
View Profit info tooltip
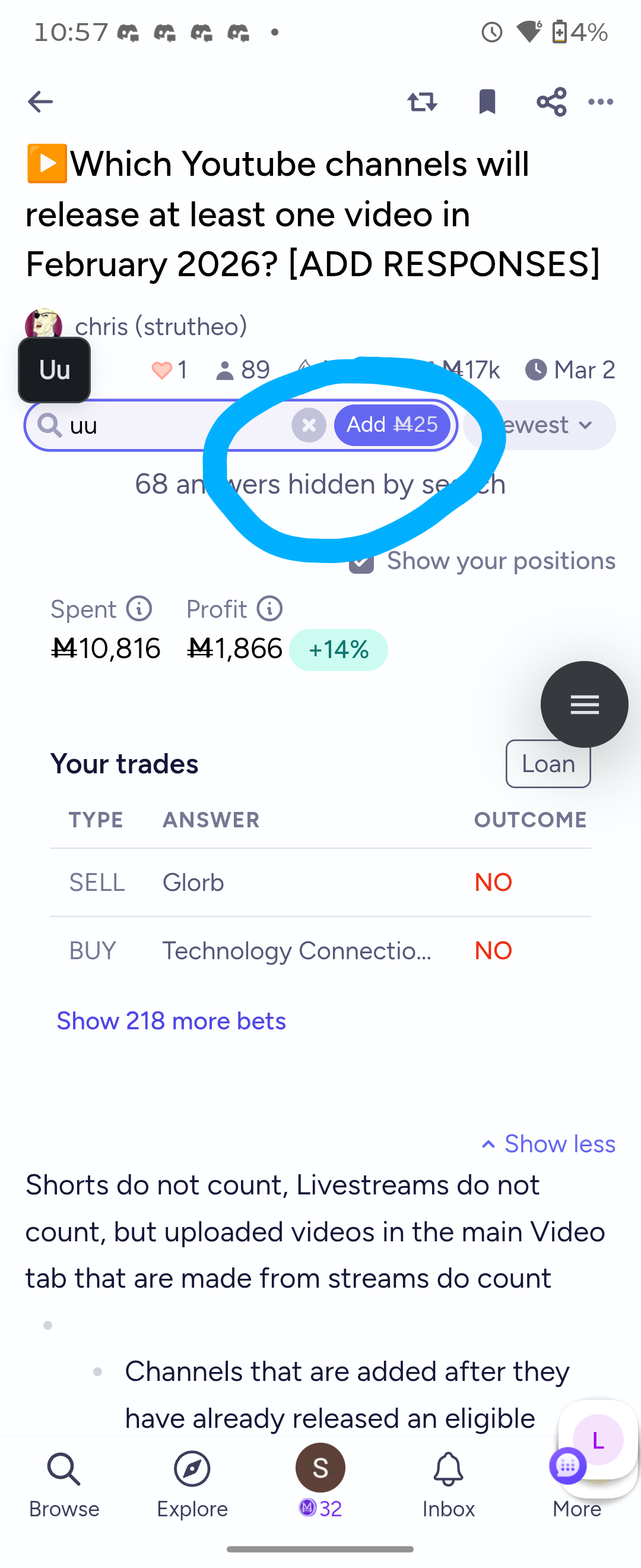[269, 609]
